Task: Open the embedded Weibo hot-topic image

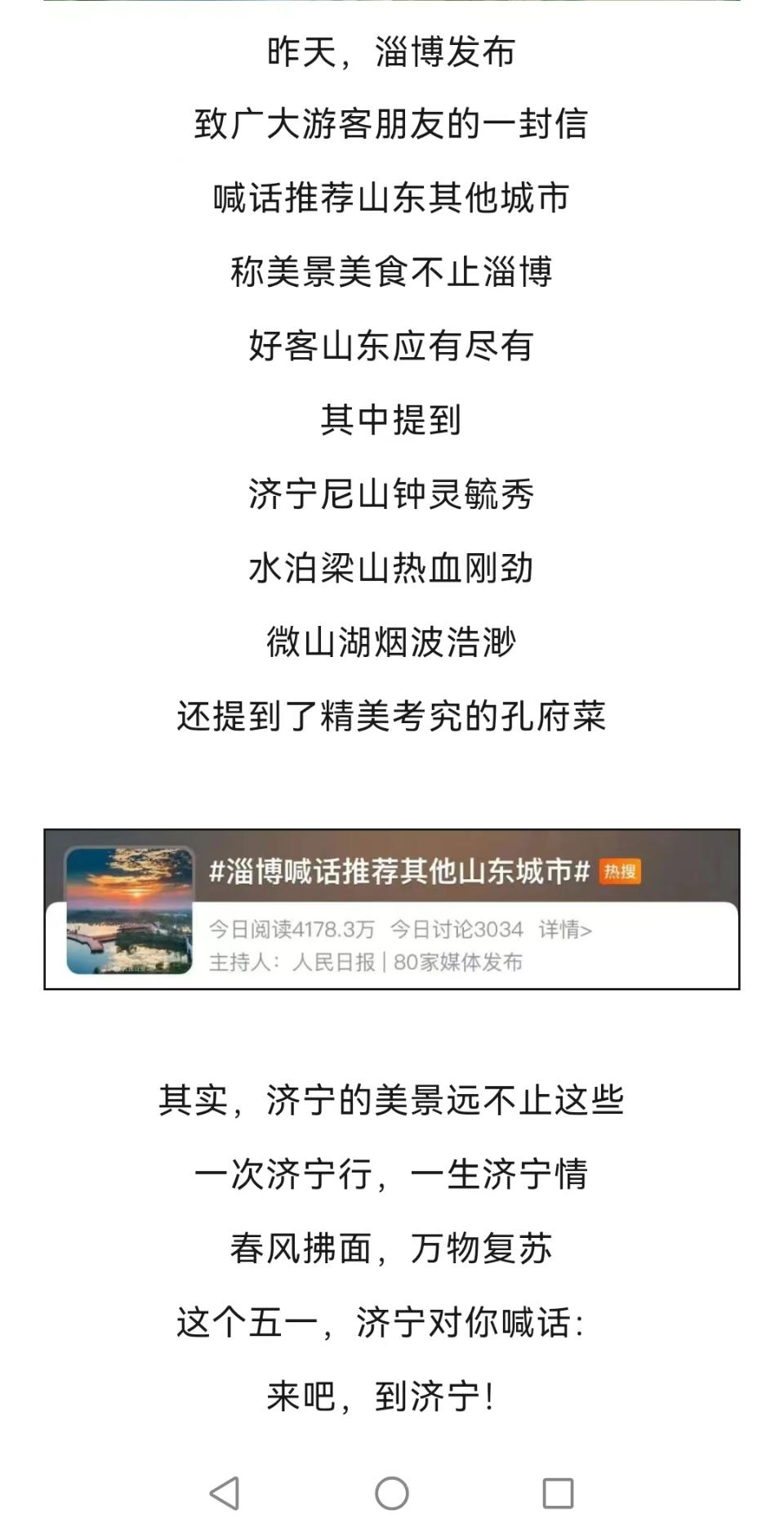Action: click(392, 909)
